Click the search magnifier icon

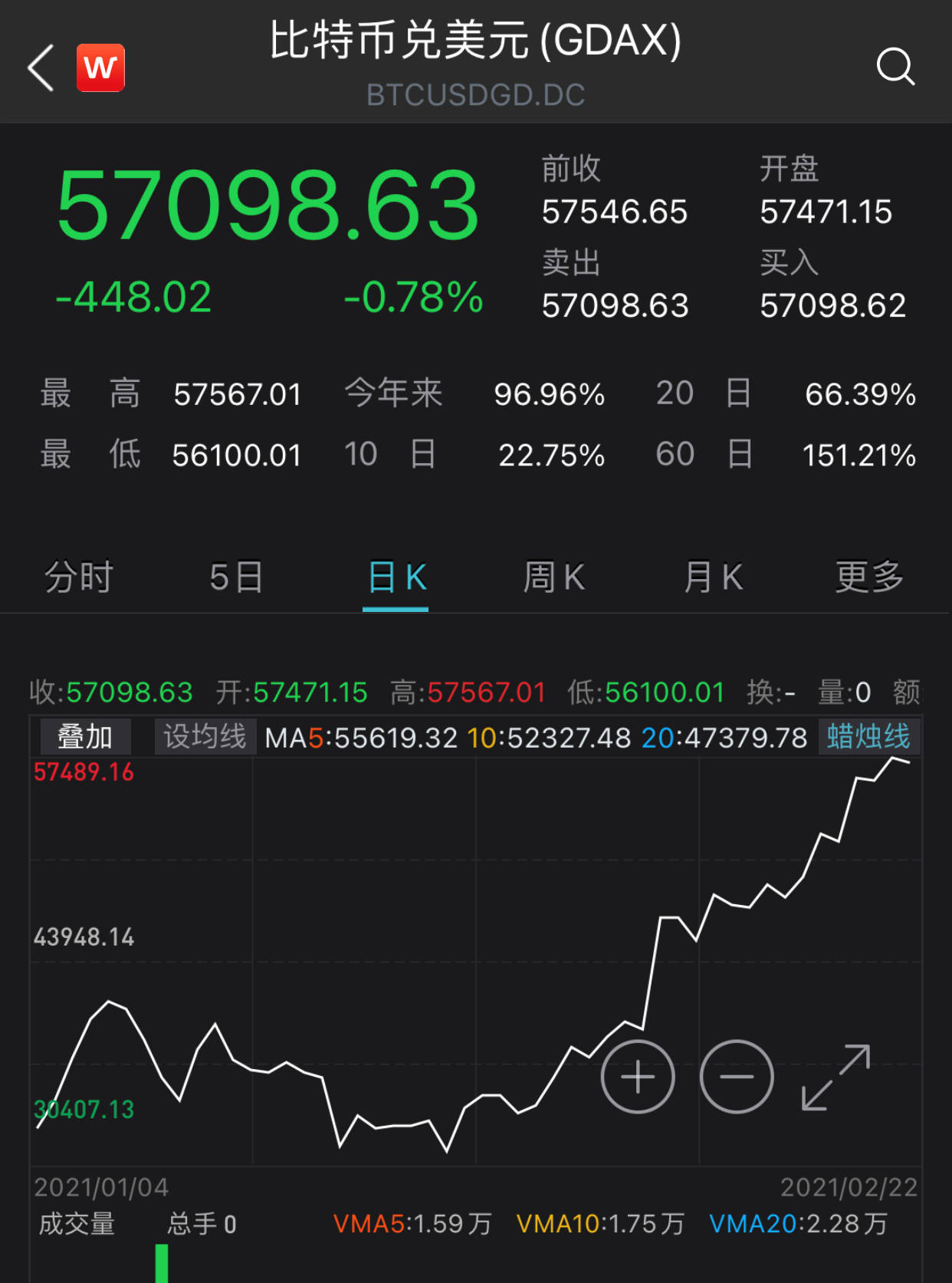(x=895, y=67)
